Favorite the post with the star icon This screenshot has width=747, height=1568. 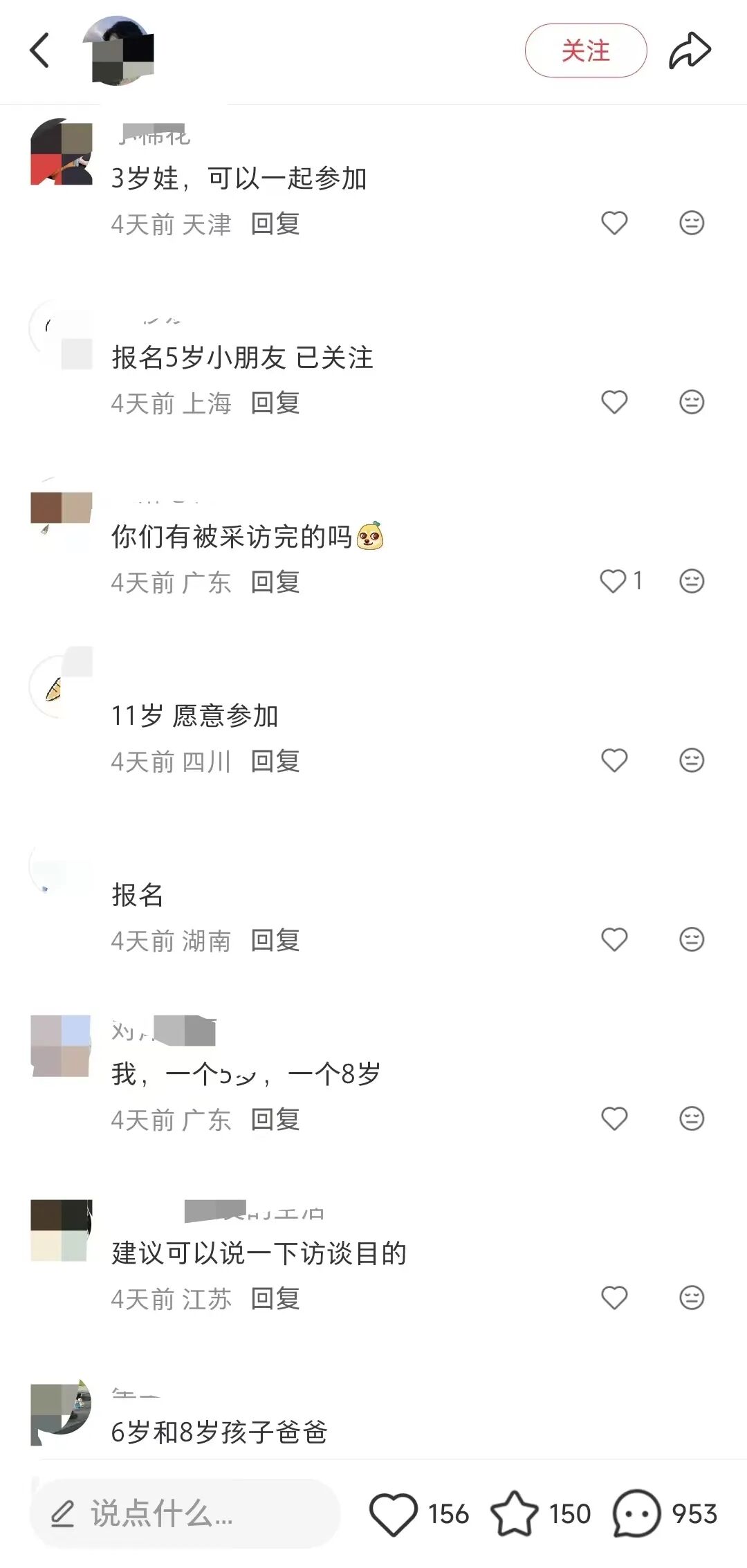[514, 1513]
